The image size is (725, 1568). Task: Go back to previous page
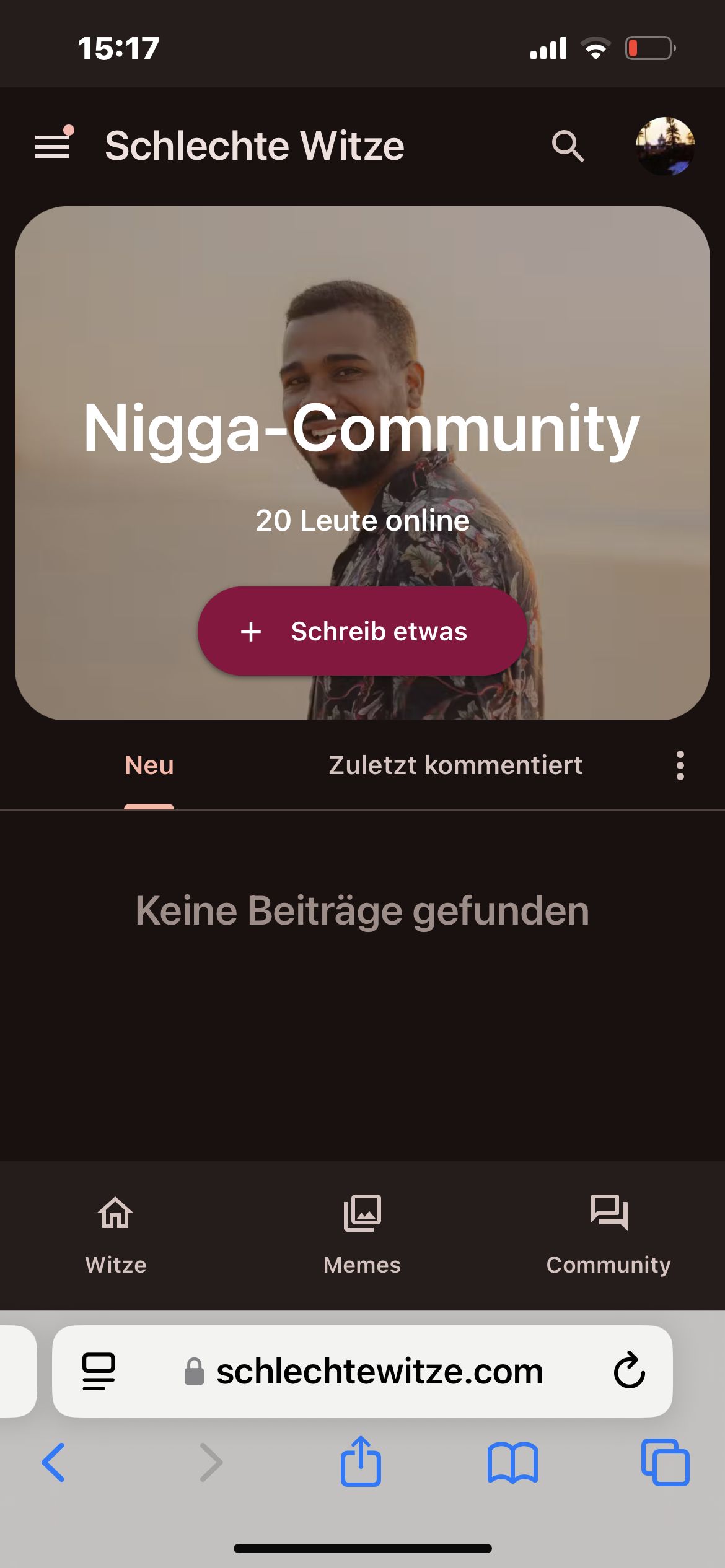[x=54, y=1463]
